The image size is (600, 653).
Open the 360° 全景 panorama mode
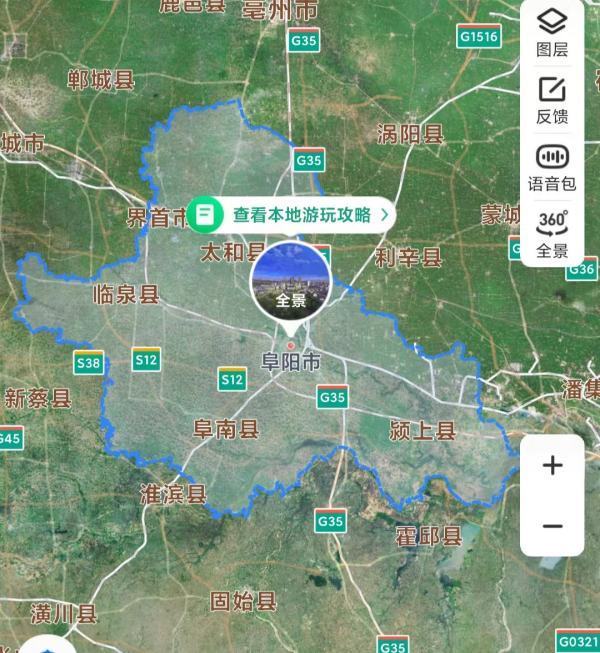[552, 233]
